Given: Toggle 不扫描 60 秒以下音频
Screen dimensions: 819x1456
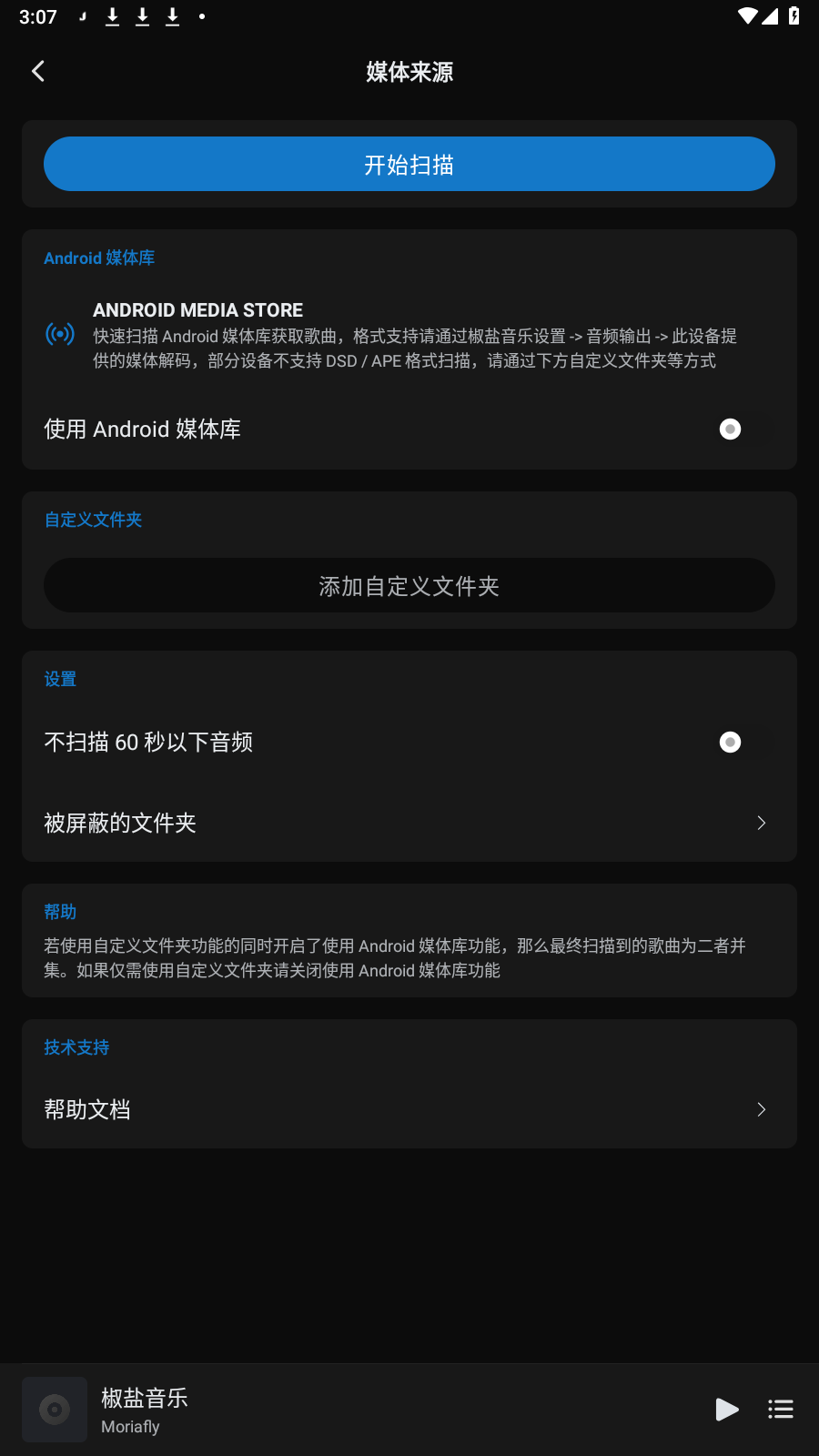Looking at the screenshot, I should 744,742.
